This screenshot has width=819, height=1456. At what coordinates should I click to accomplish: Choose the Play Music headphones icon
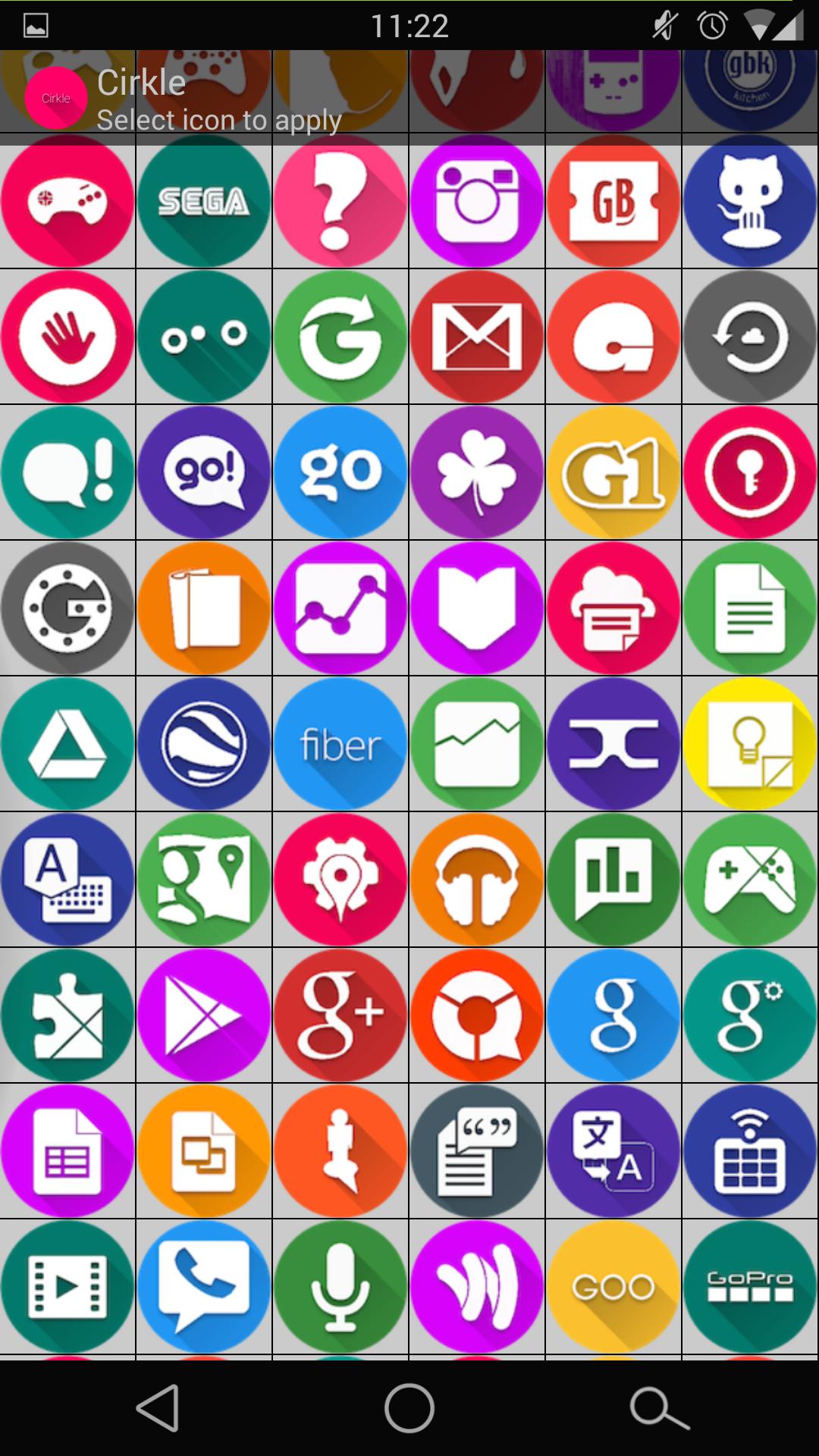point(476,880)
